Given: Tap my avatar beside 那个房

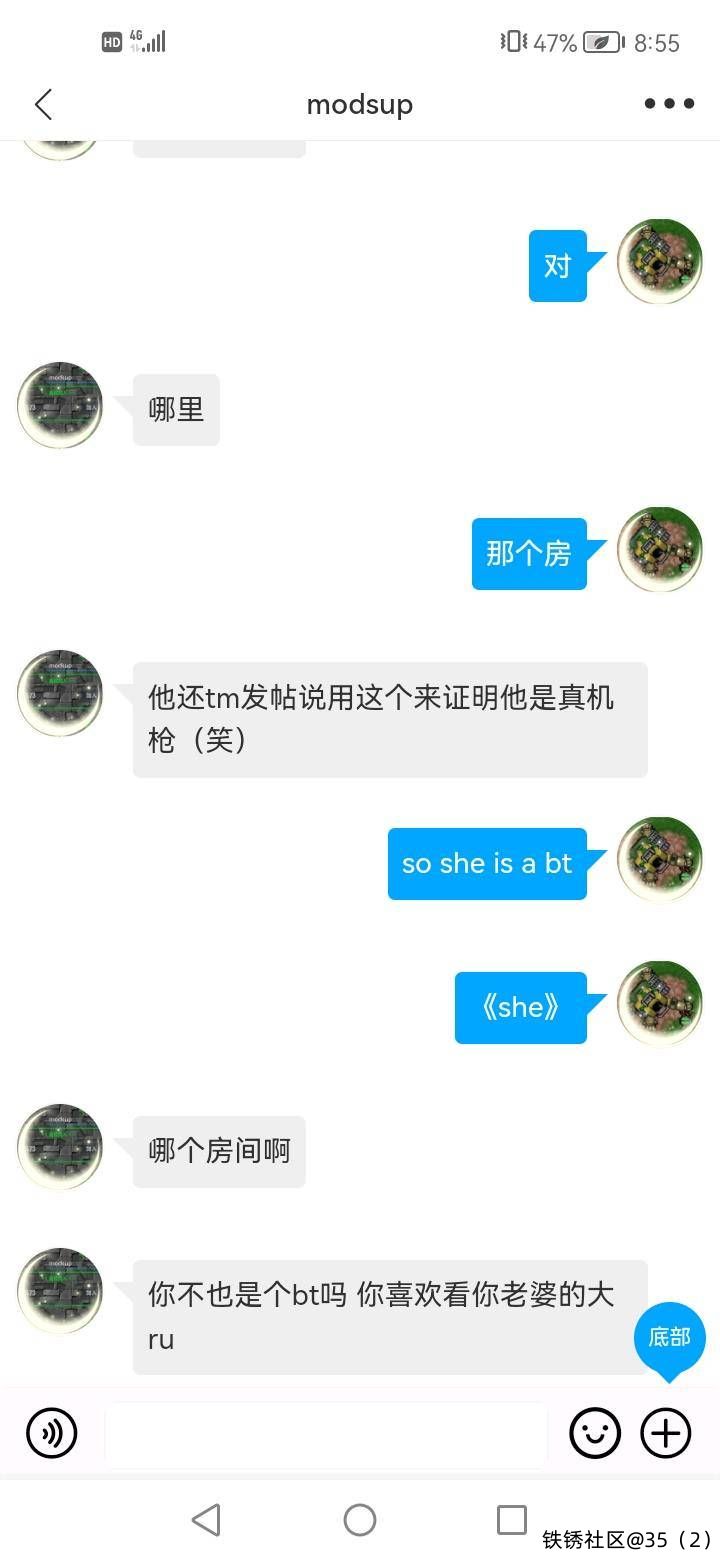Looking at the screenshot, I should (x=660, y=549).
